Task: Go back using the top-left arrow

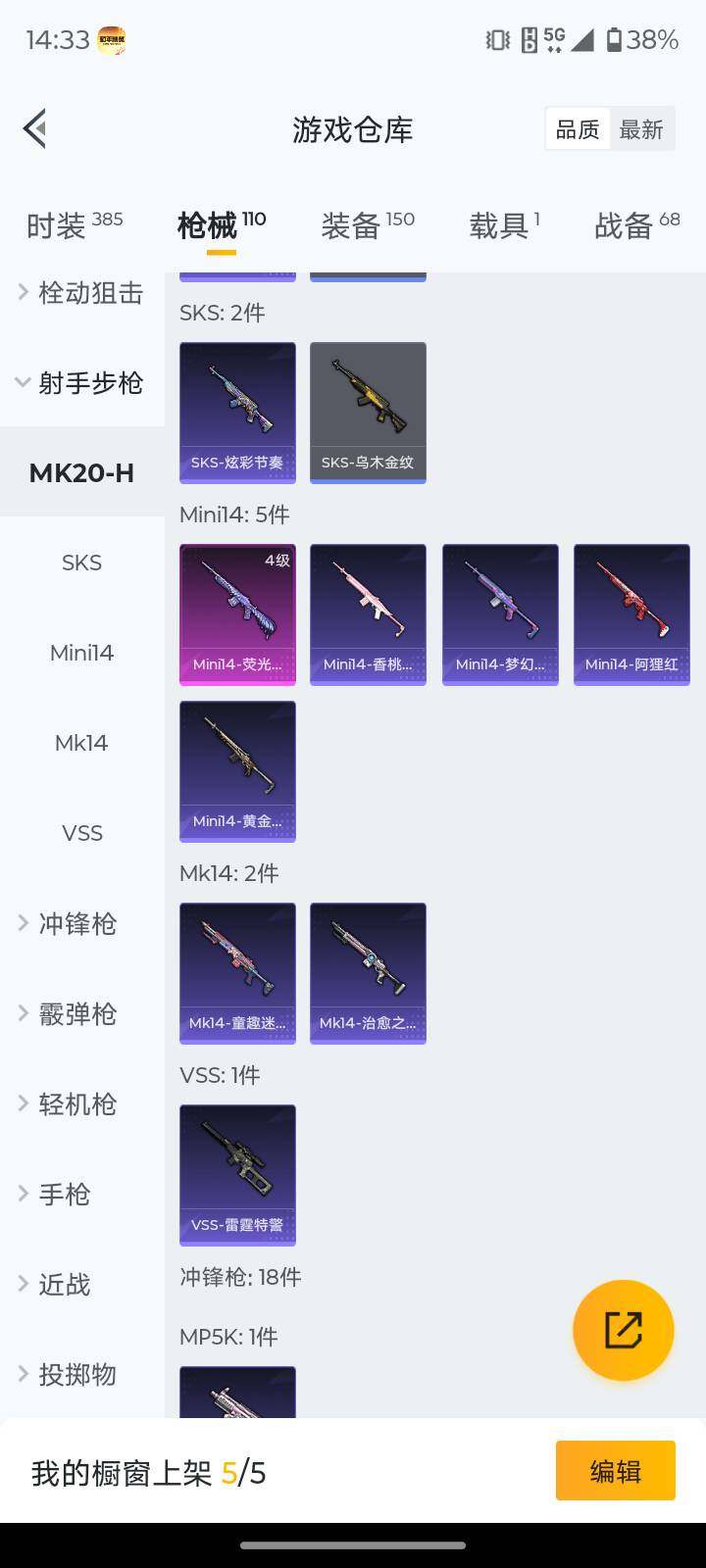Action: (x=35, y=128)
